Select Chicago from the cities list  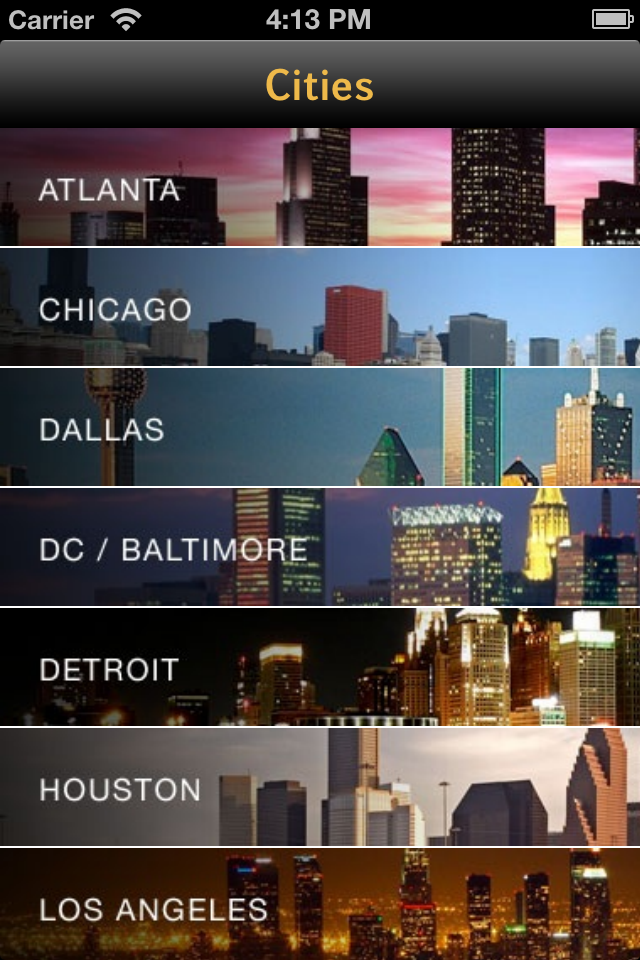(320, 307)
